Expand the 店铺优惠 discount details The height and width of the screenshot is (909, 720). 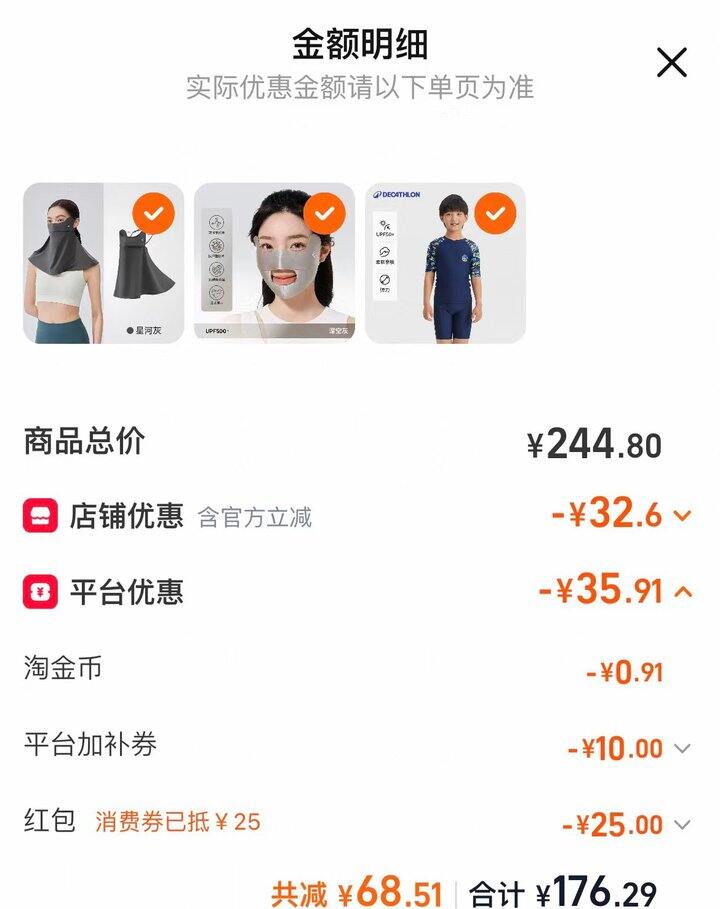[683, 516]
